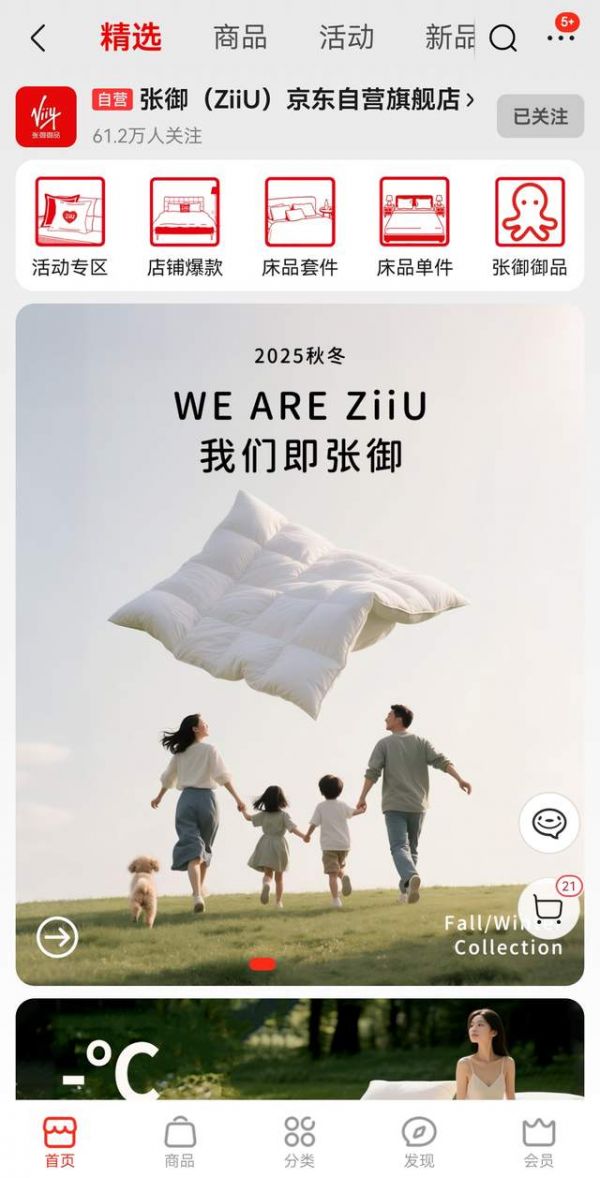Open the 店铺爆款 category
This screenshot has width=600, height=1178.
(185, 226)
